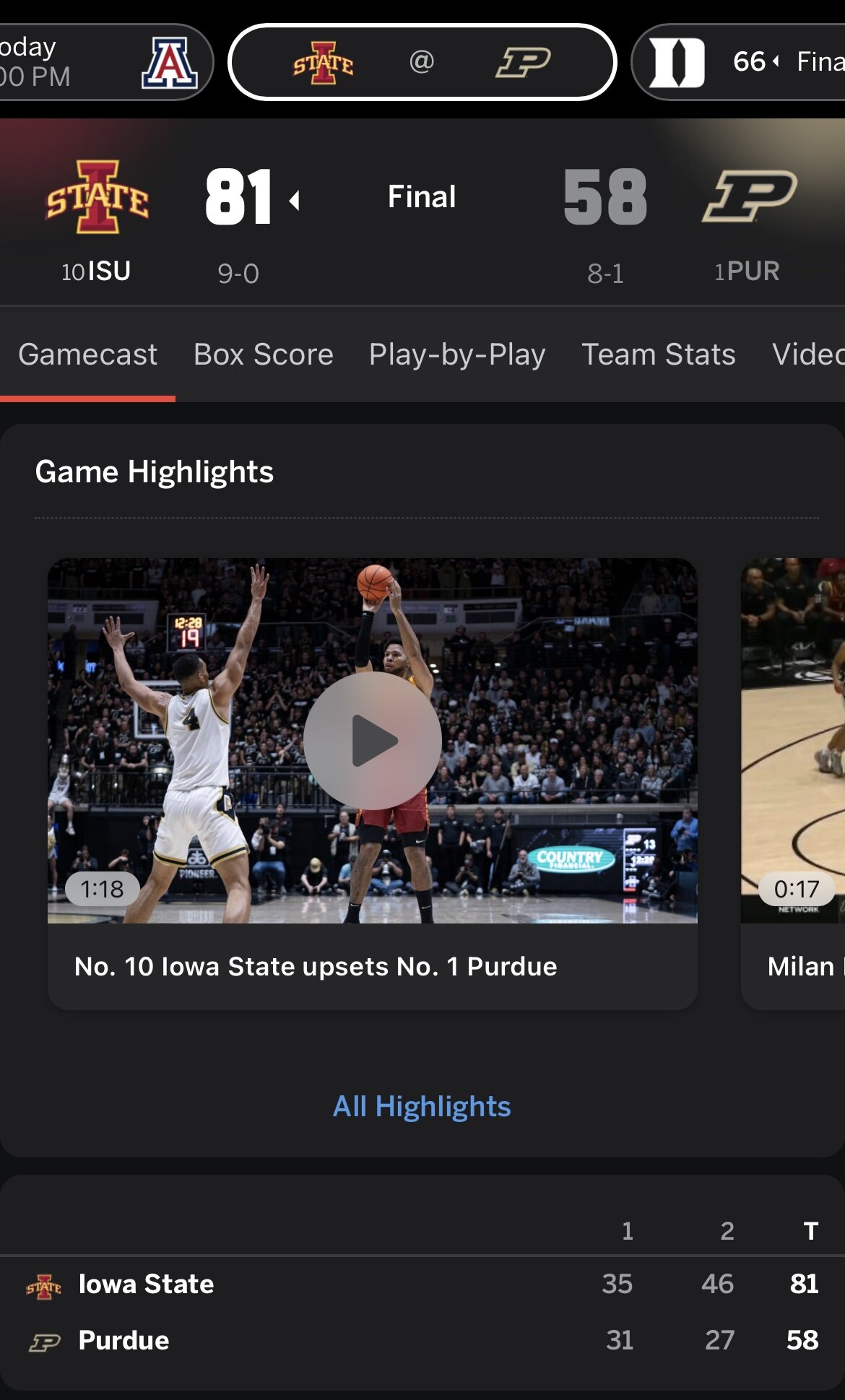Screen dimensions: 845x1400
Task: Go to the Videos tab
Action: (x=807, y=355)
